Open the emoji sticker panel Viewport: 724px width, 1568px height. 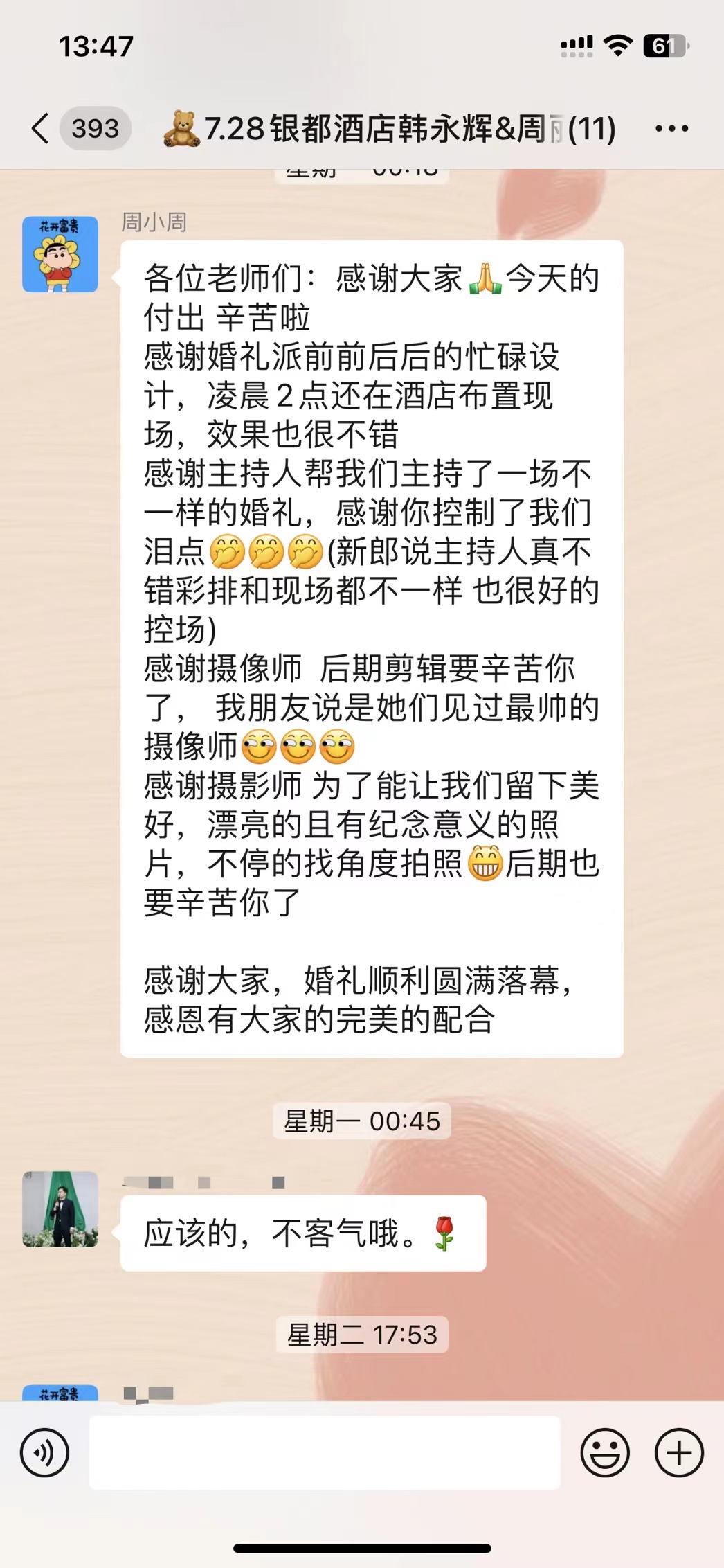604,1452
